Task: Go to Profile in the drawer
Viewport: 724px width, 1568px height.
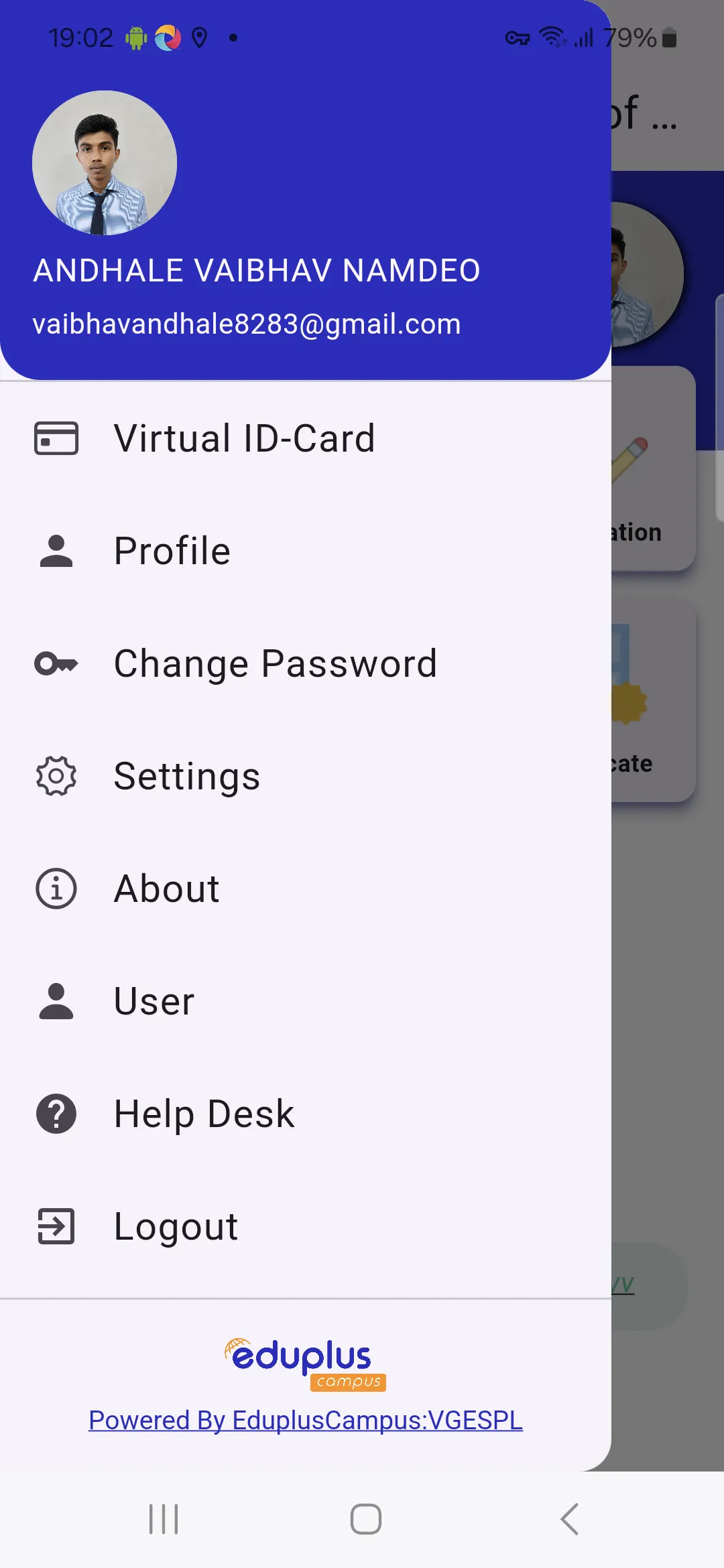Action: click(x=172, y=551)
